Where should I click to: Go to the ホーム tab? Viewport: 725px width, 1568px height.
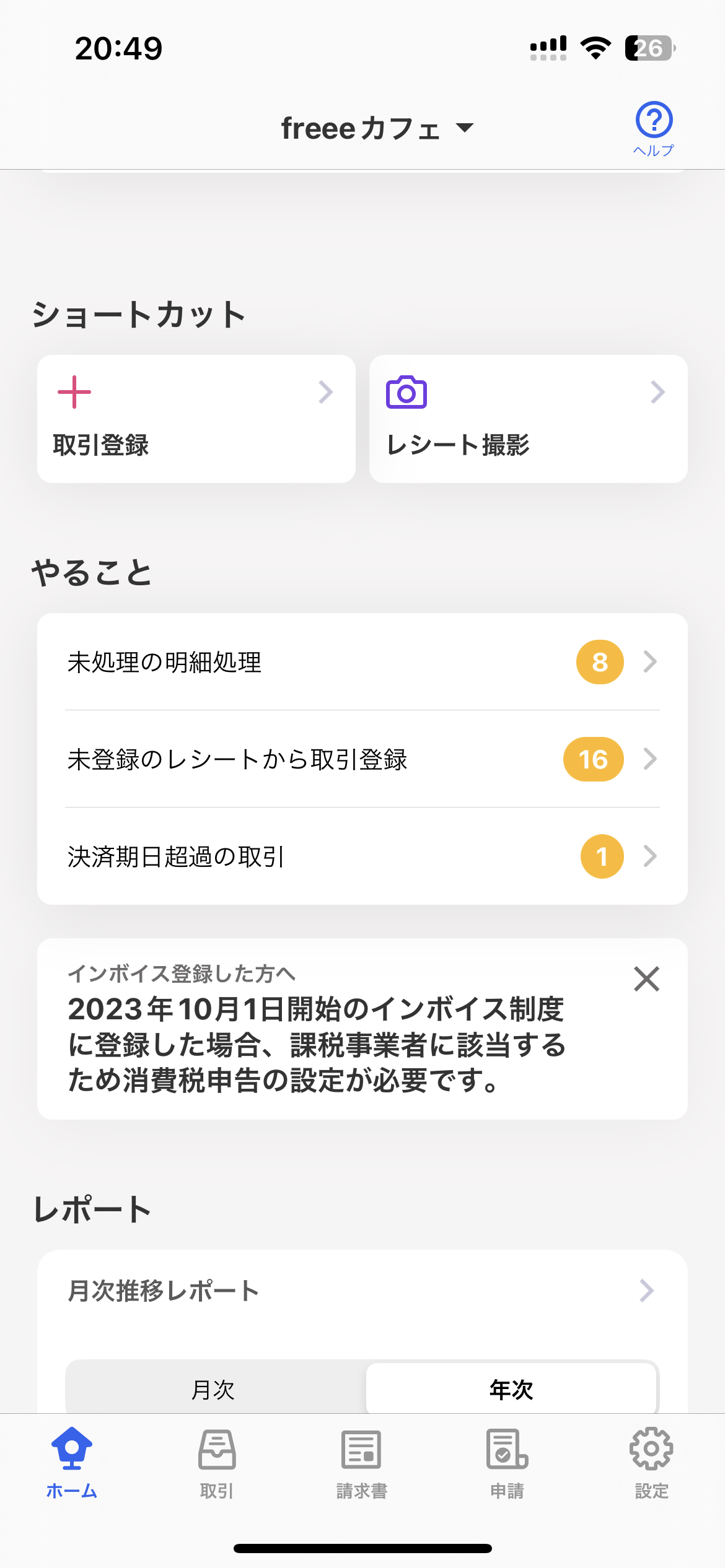[72, 1463]
